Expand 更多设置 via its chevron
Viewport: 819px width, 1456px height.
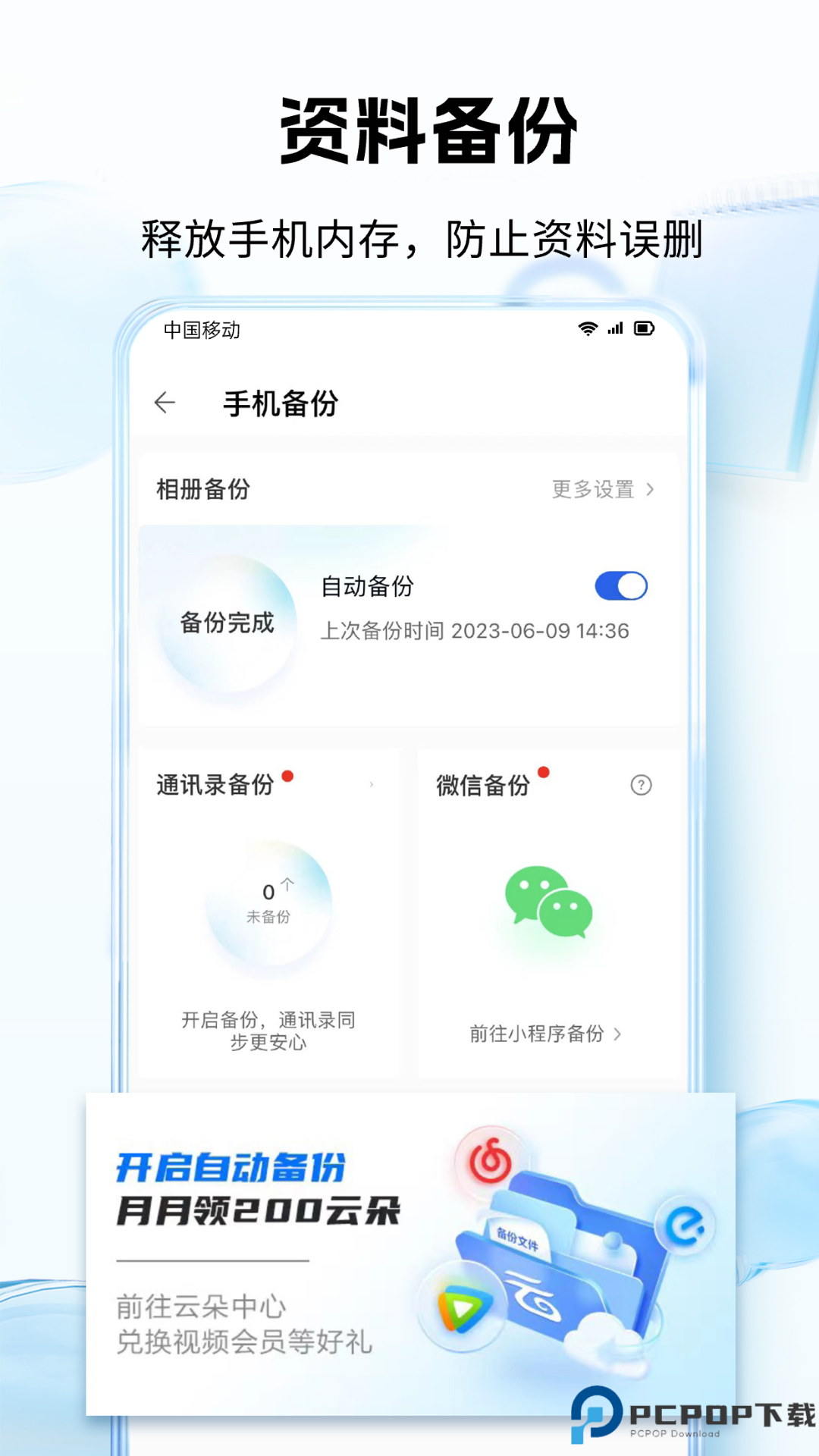point(651,491)
